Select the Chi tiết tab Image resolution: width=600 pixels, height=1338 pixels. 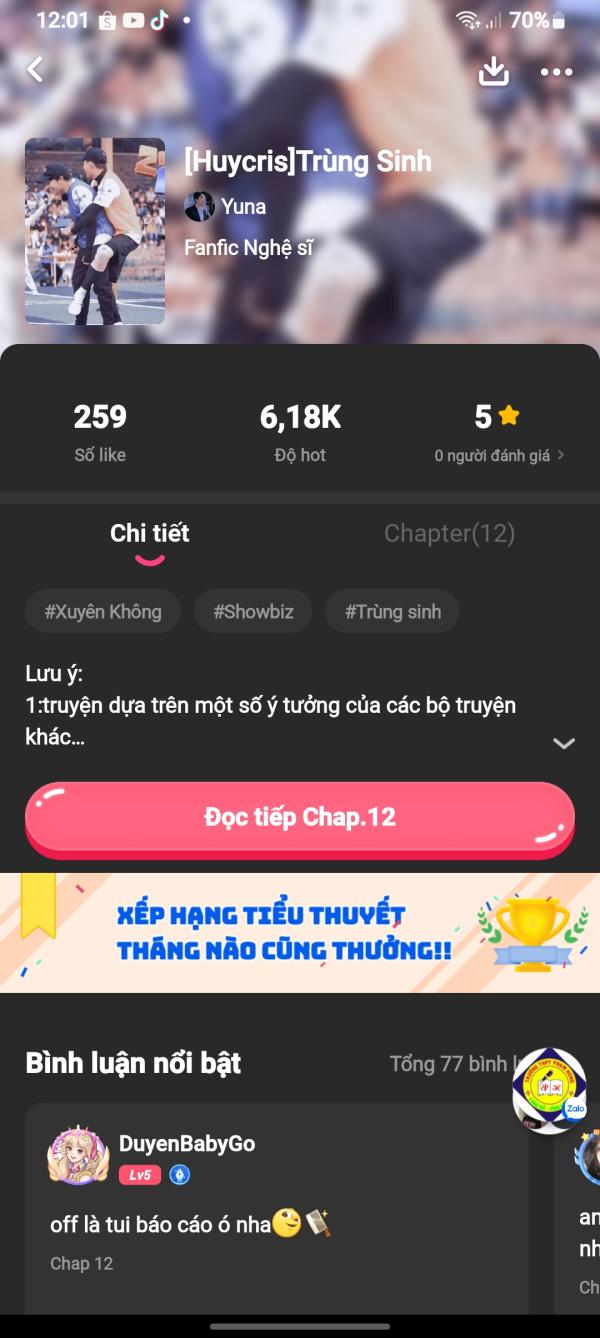(150, 534)
